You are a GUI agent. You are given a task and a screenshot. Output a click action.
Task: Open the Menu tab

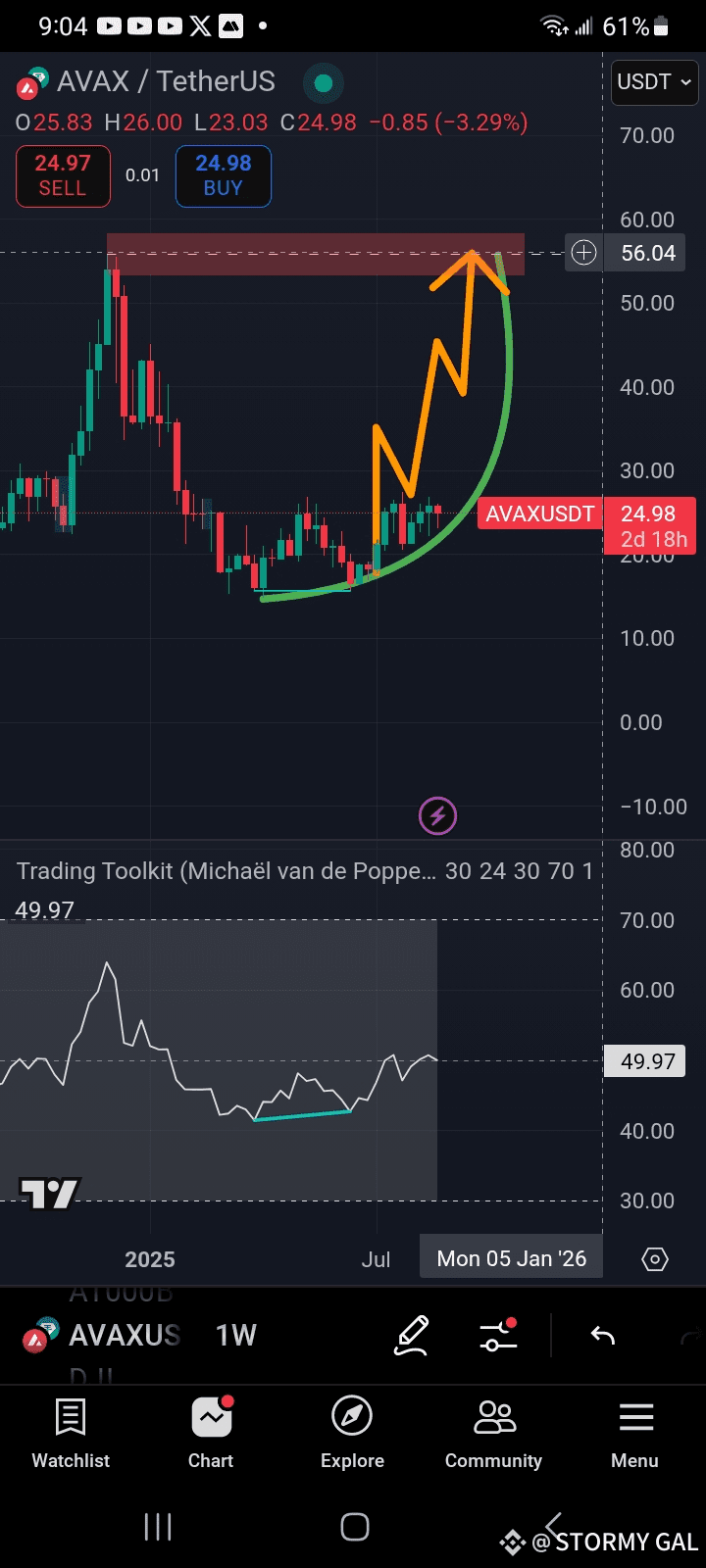635,1435
